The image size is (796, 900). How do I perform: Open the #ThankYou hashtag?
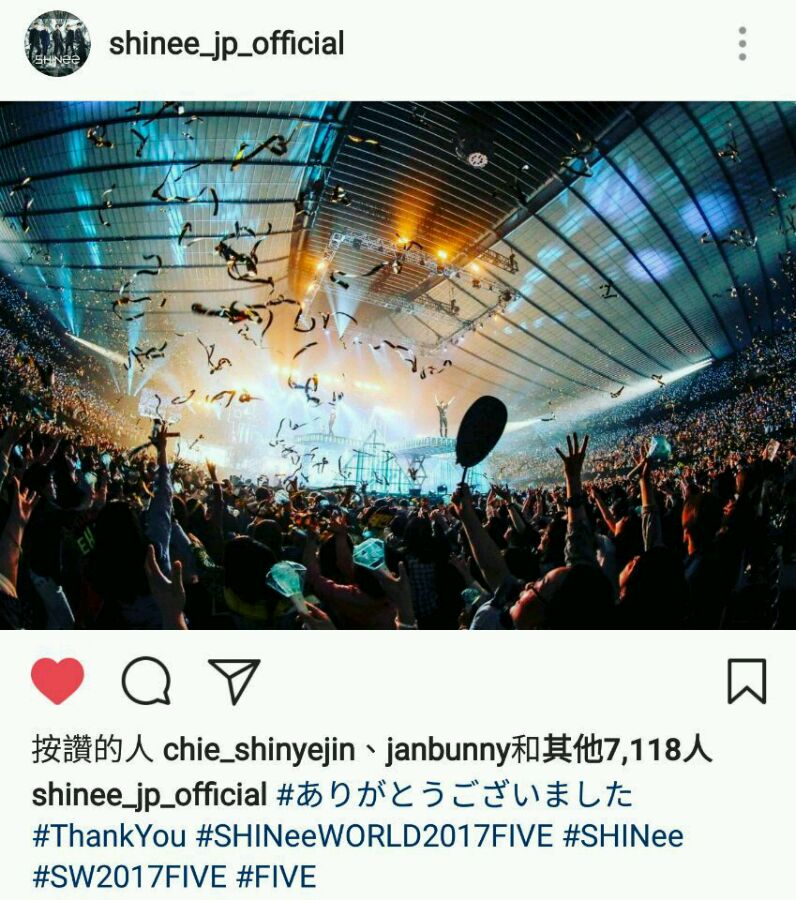[109, 836]
